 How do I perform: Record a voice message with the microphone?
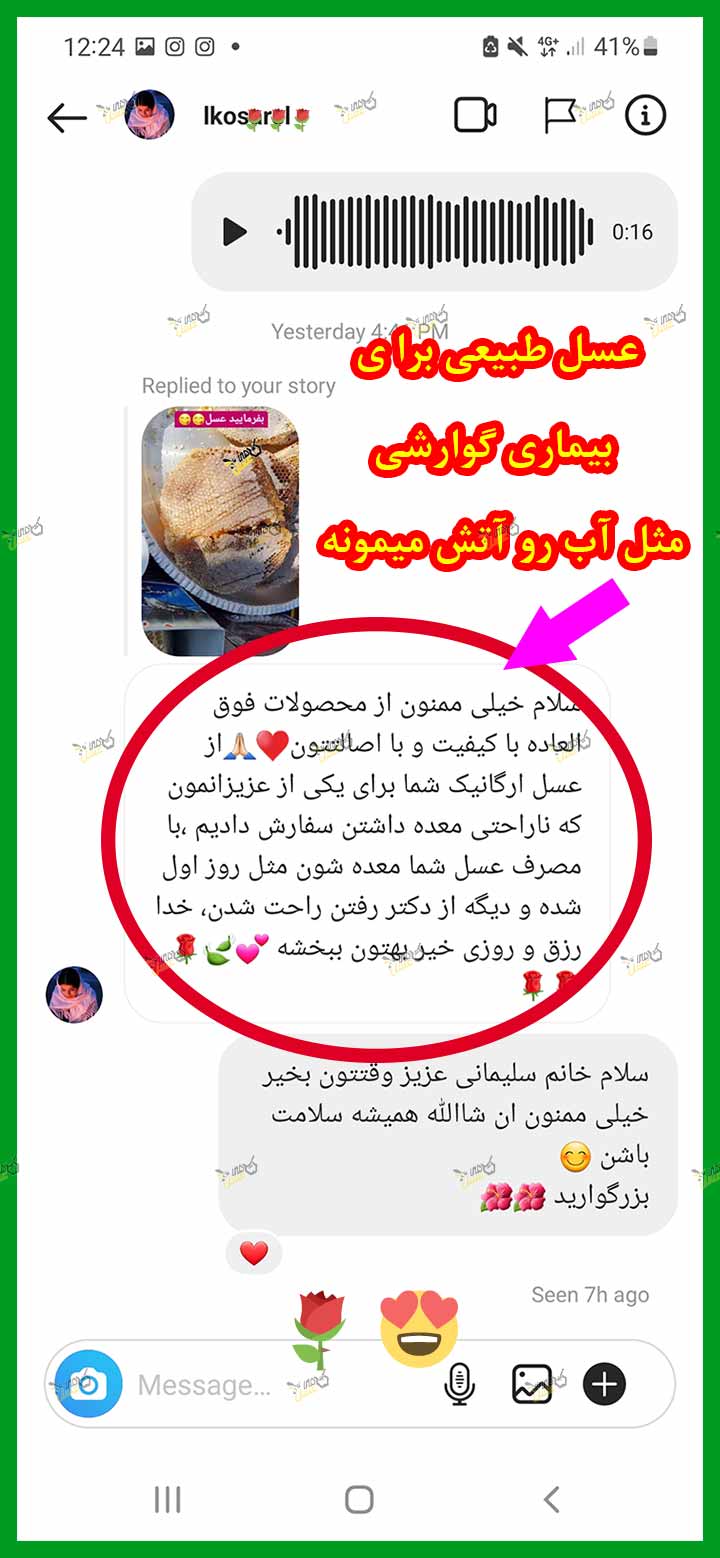click(x=459, y=1384)
